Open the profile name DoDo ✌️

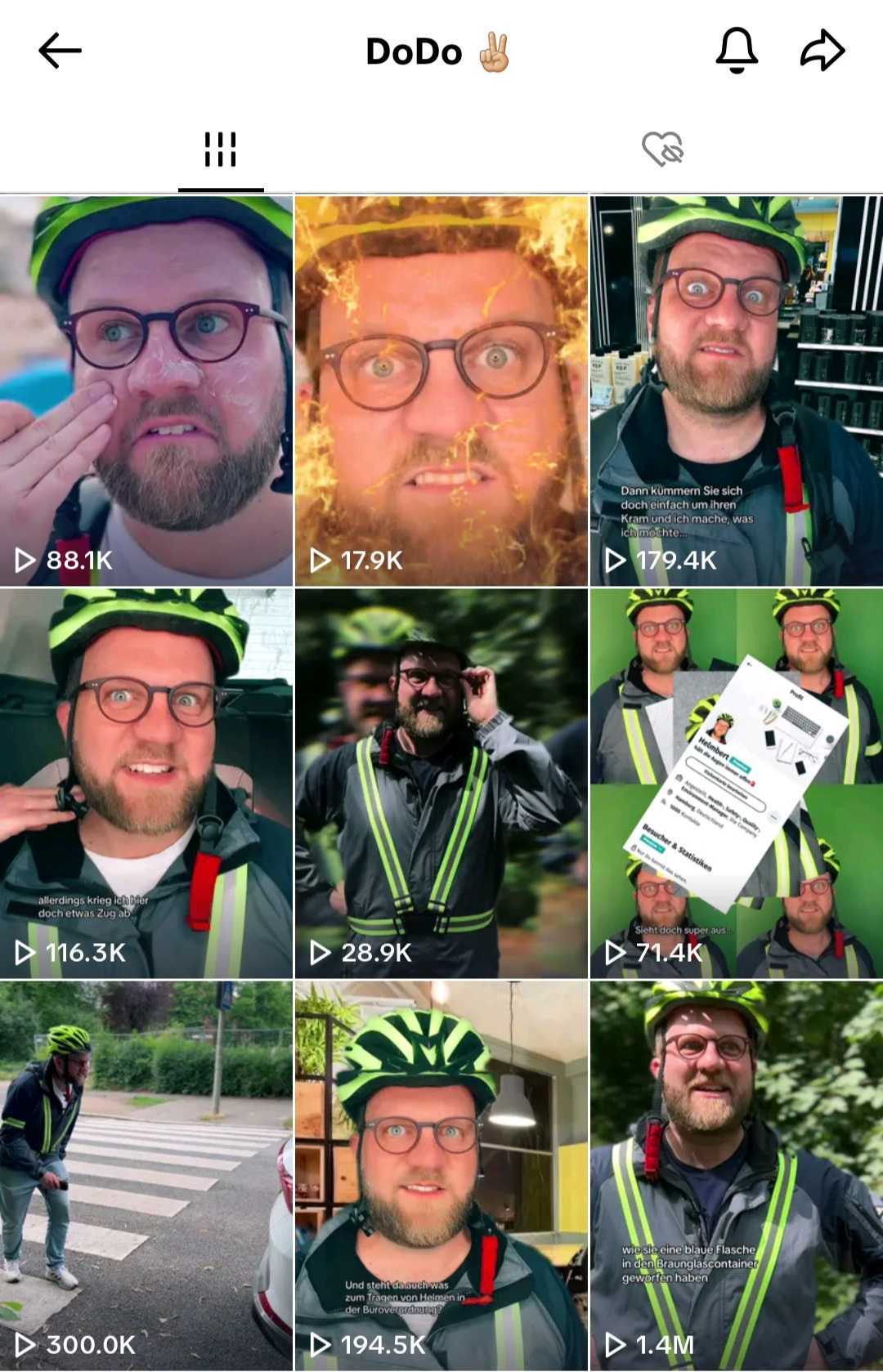(441, 51)
